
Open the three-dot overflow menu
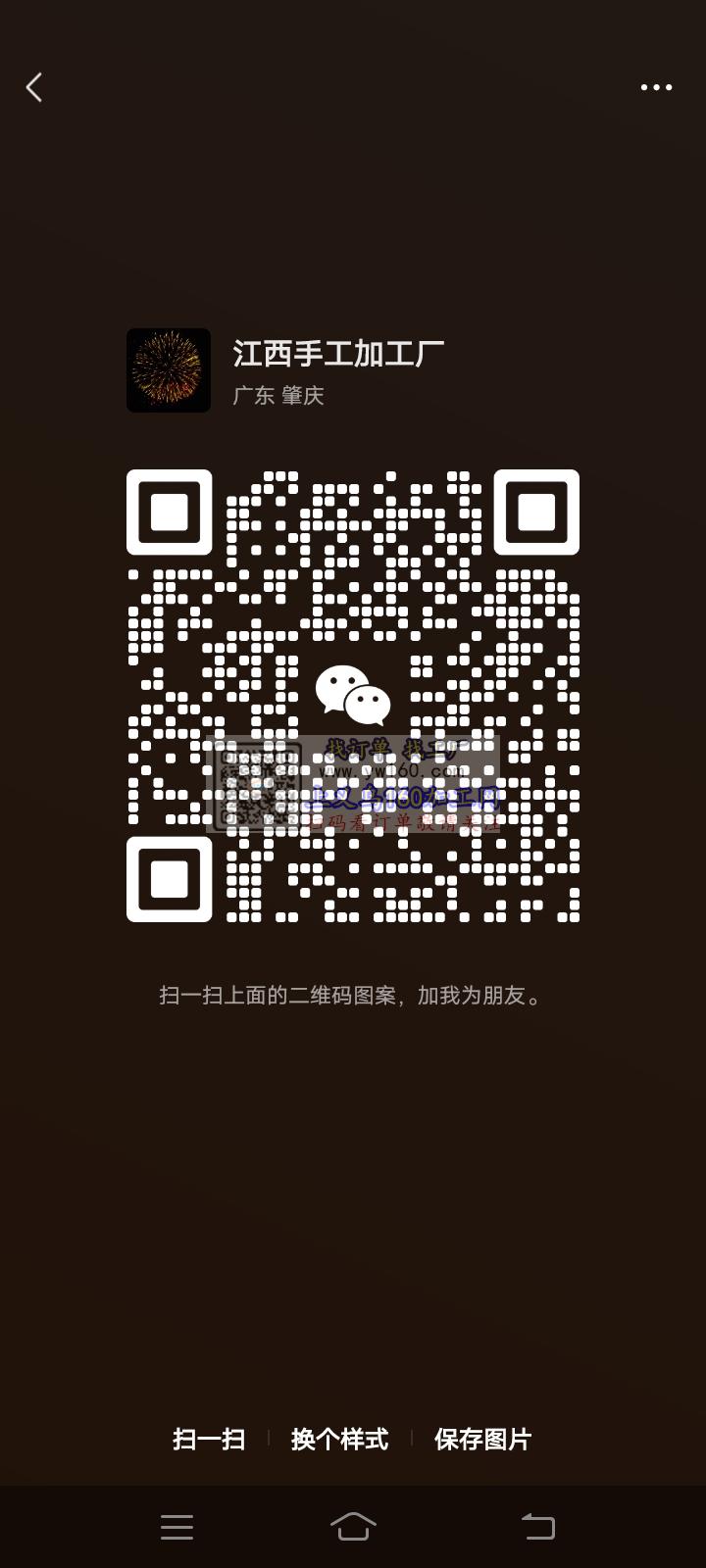tap(656, 87)
